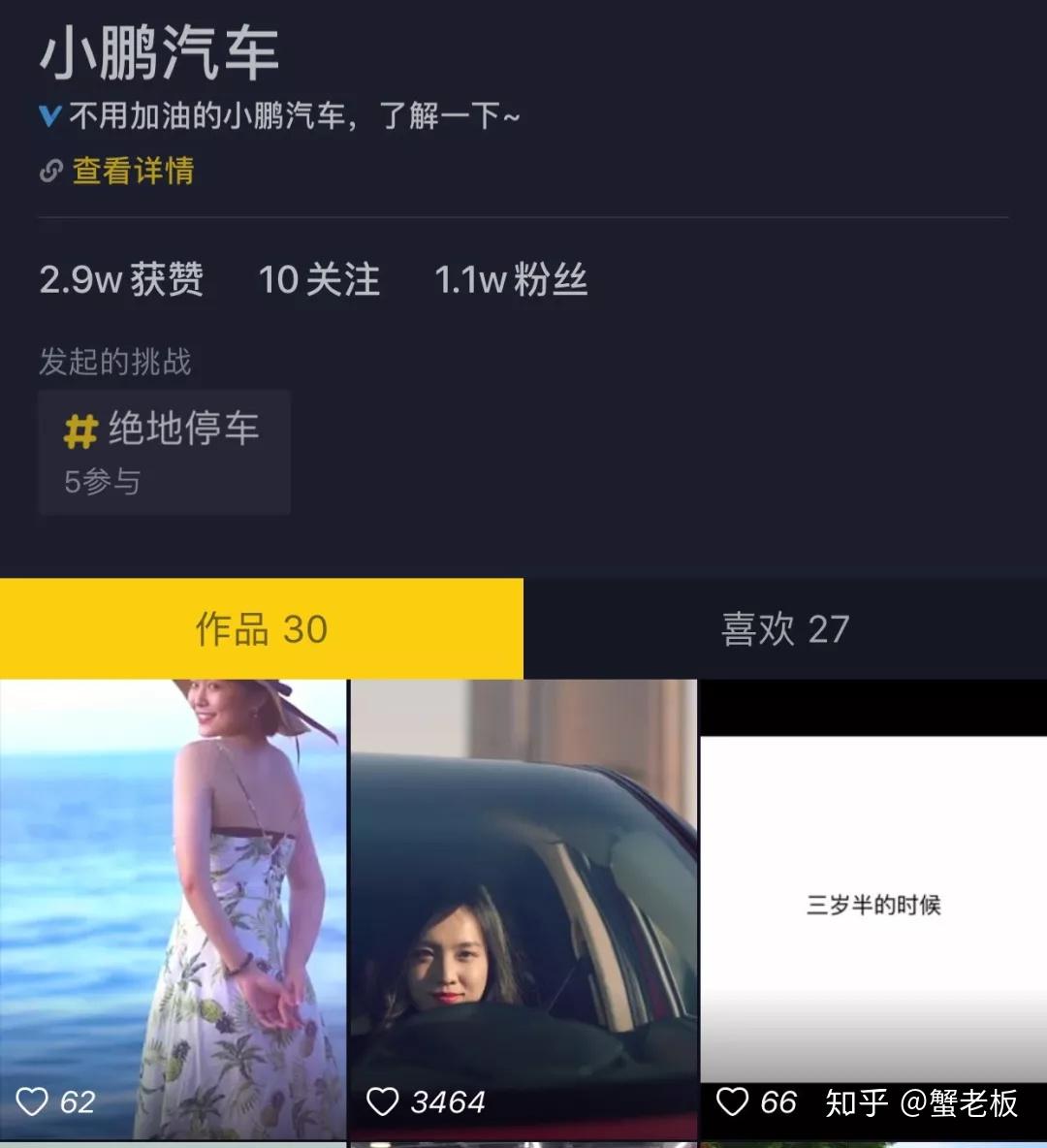This screenshot has width=1047, height=1148.
Task: Tap the 获赞 count icon area showing 2.9w
Action: coord(121,279)
